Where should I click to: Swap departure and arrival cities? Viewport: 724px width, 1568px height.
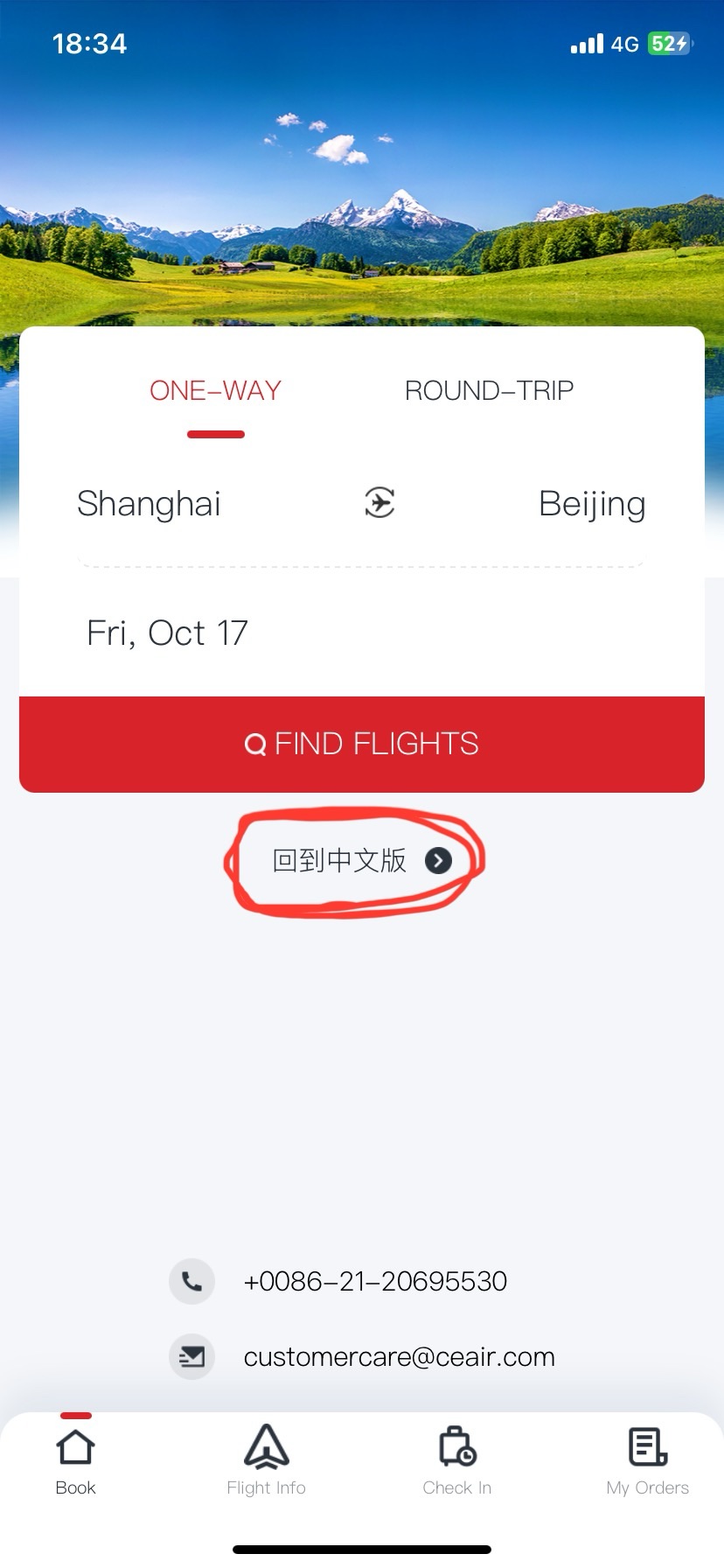pyautogui.click(x=379, y=503)
